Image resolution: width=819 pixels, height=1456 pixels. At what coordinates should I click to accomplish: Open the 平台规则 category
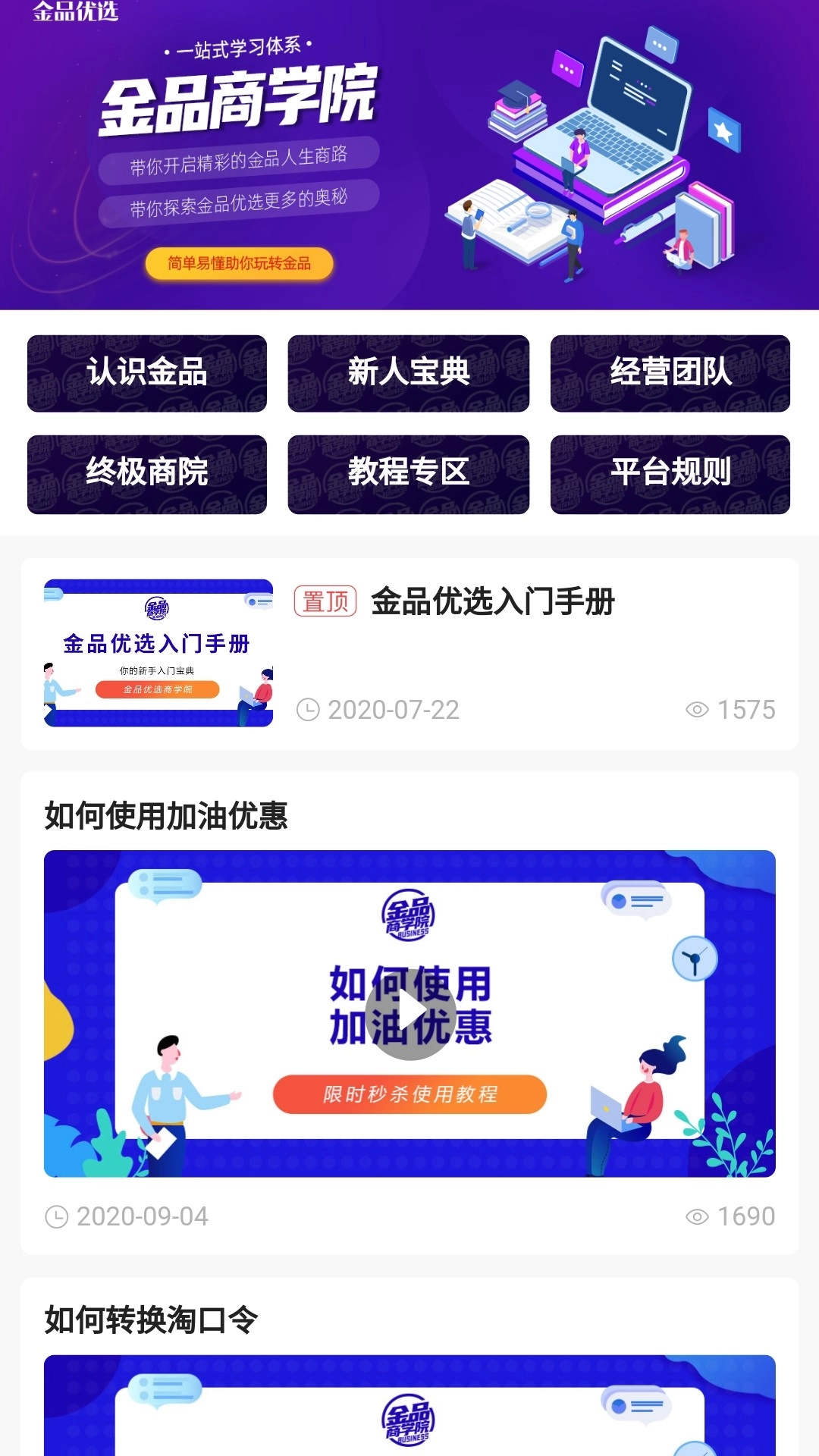[x=670, y=474]
